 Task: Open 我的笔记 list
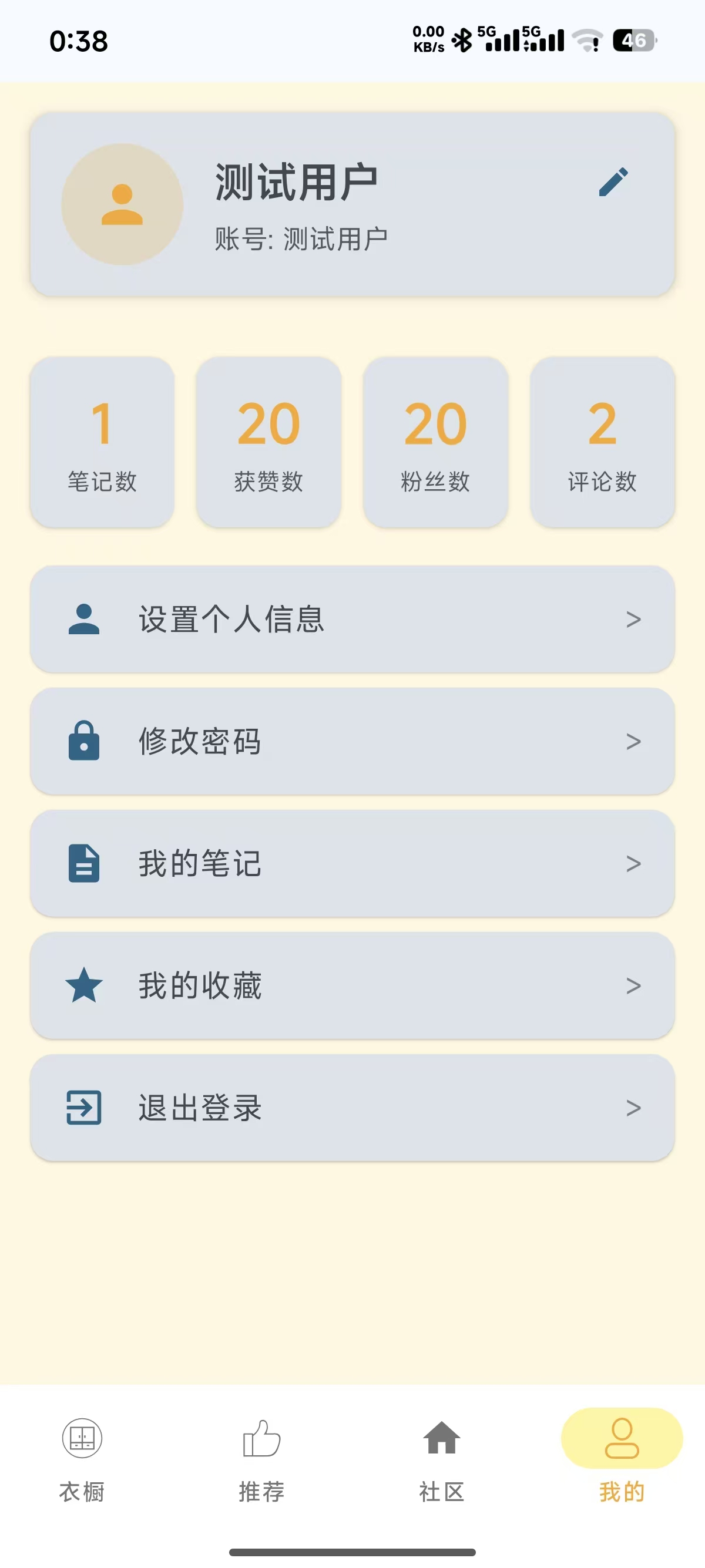pos(352,863)
